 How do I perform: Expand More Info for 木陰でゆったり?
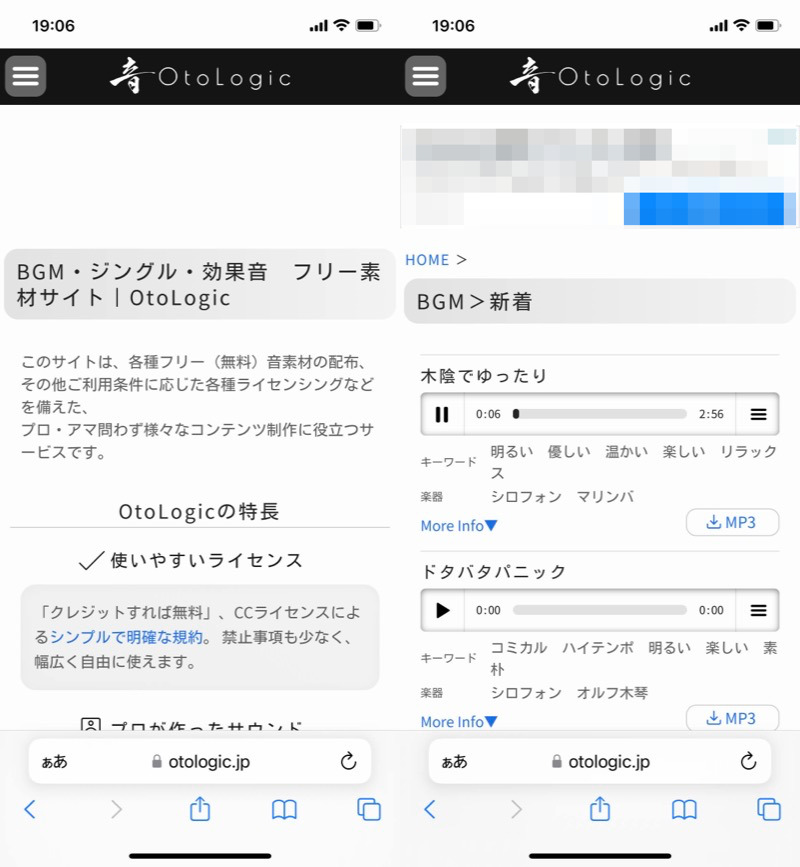pos(459,526)
